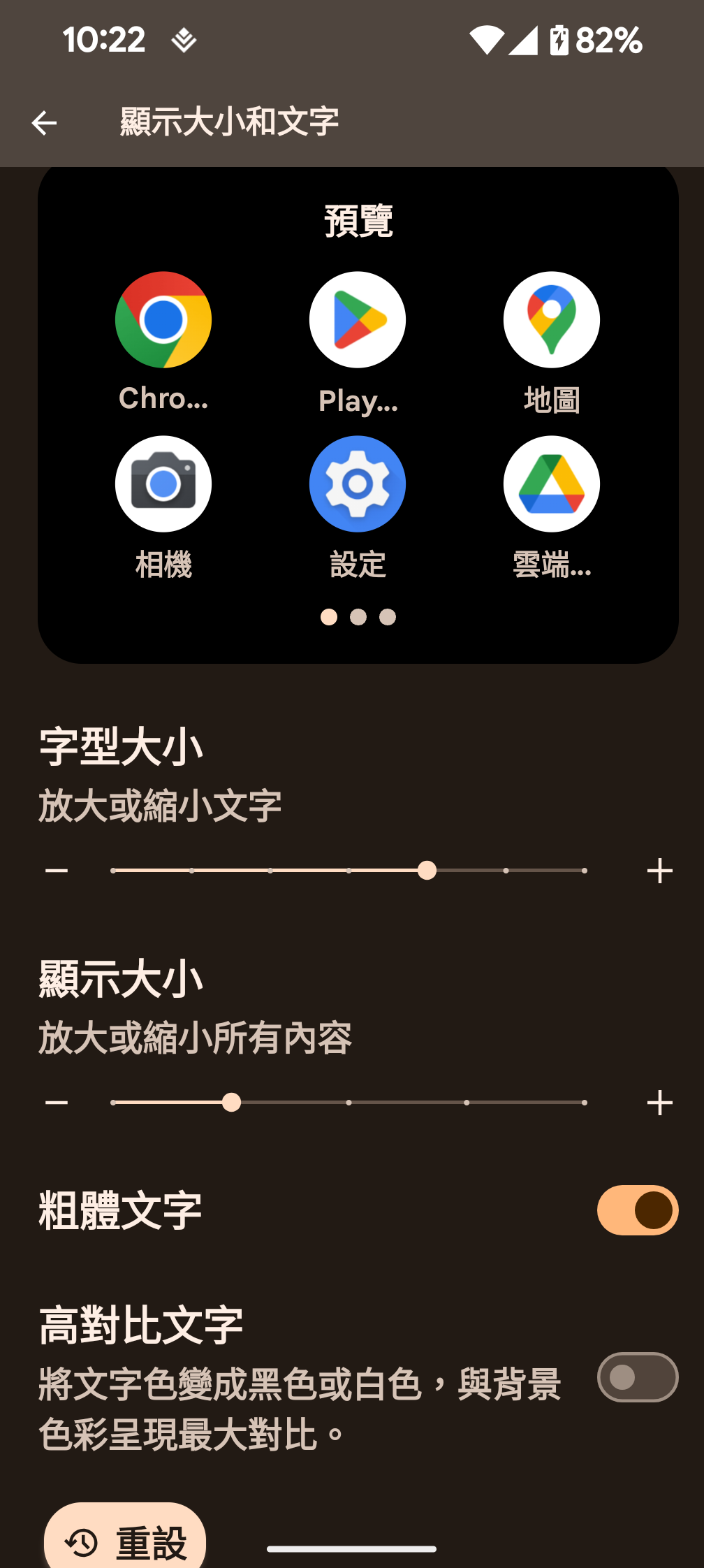Go back from 顯示大小和文字 screen
The image size is (704, 1568).
pos(44,124)
